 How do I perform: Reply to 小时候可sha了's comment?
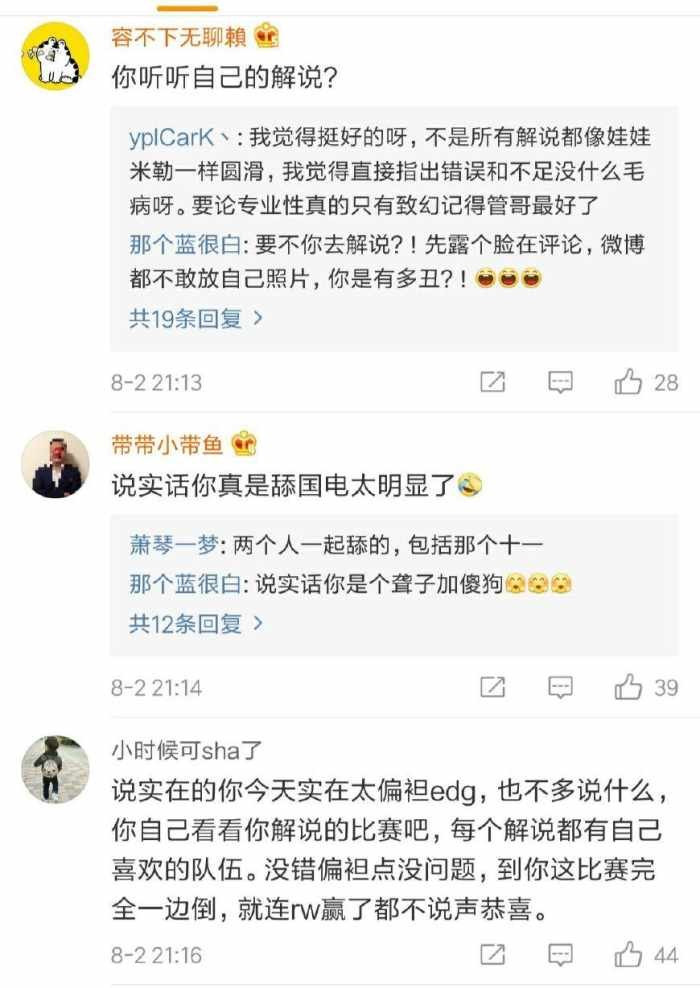click(x=561, y=955)
